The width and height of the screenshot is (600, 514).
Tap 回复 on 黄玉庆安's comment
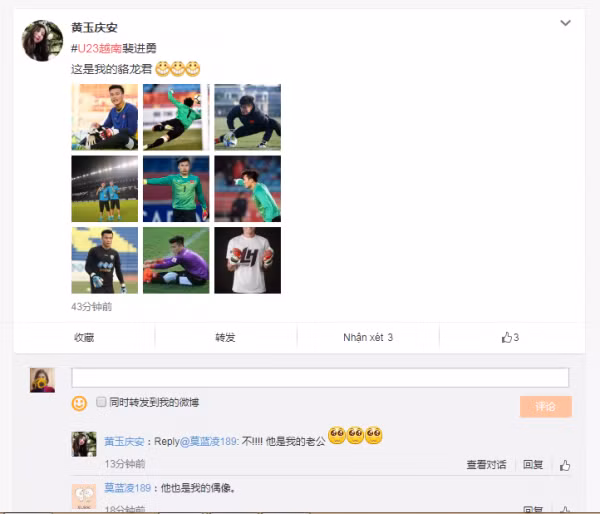tap(533, 465)
